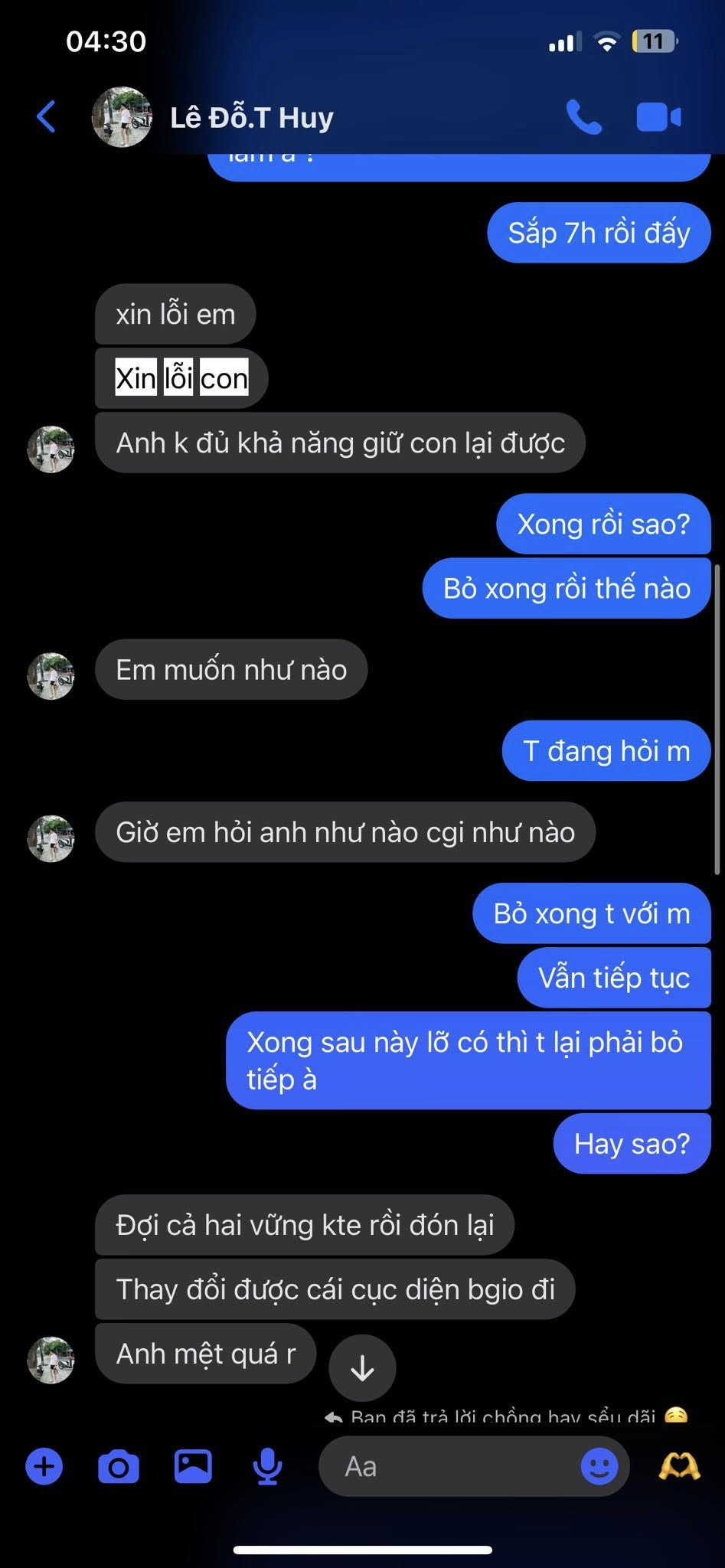Open the emoji picker
The image size is (725, 1568).
599,1467
